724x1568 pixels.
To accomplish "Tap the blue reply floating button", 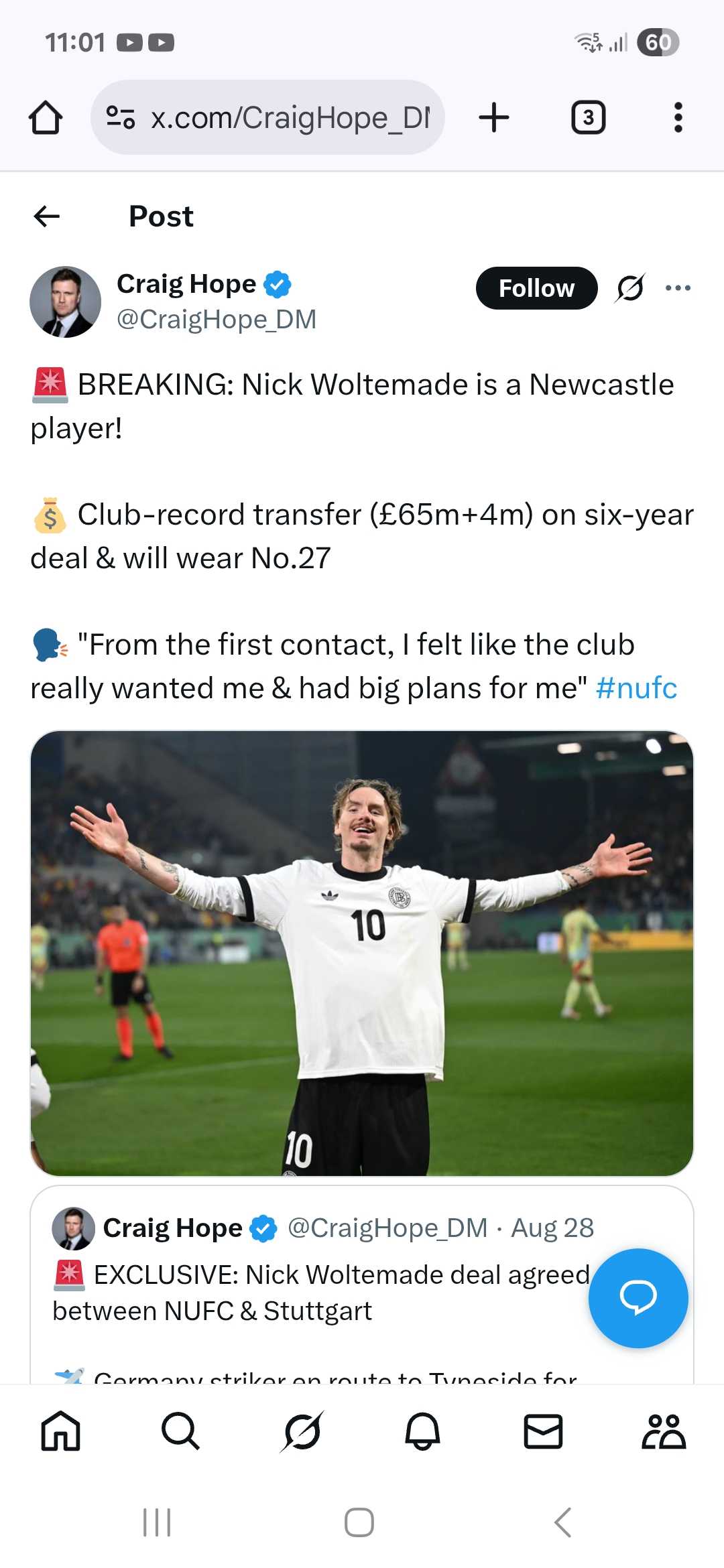I will pyautogui.click(x=638, y=1298).
